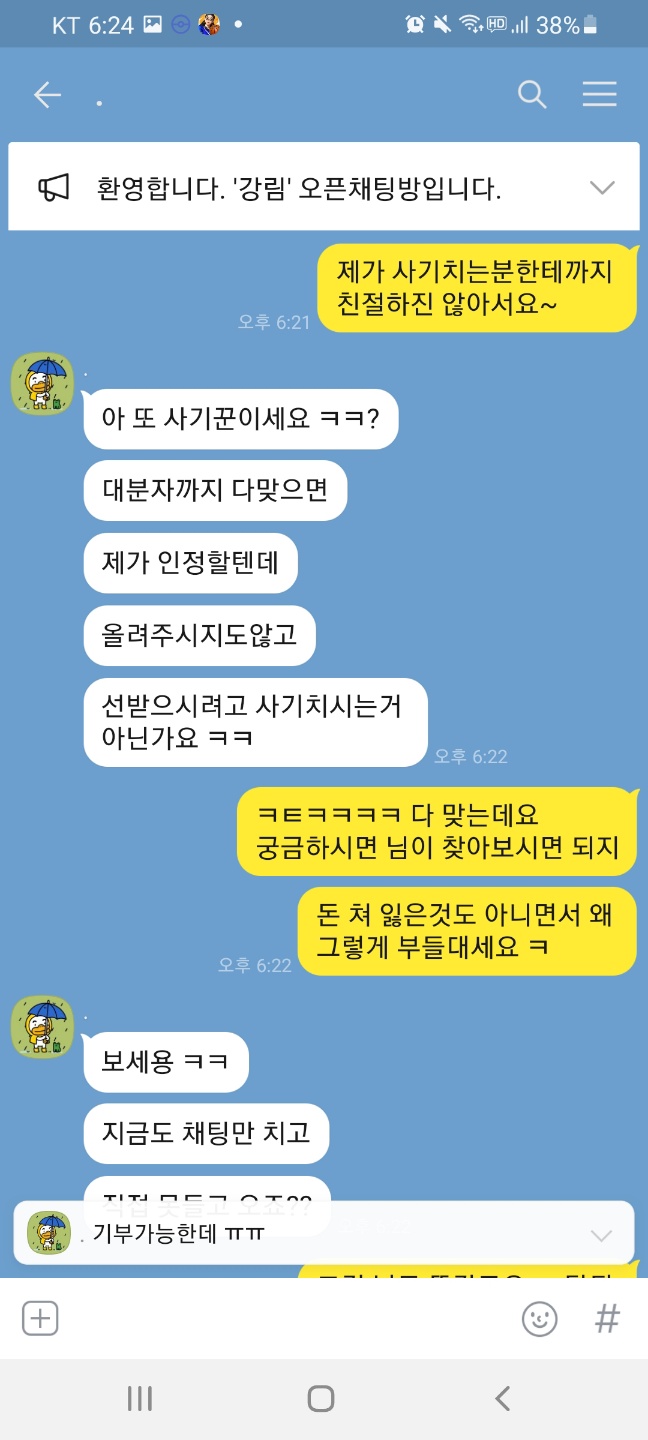
Task: View sender's avatar above '아 또 사기꾼이세요'
Action: [x=42, y=383]
